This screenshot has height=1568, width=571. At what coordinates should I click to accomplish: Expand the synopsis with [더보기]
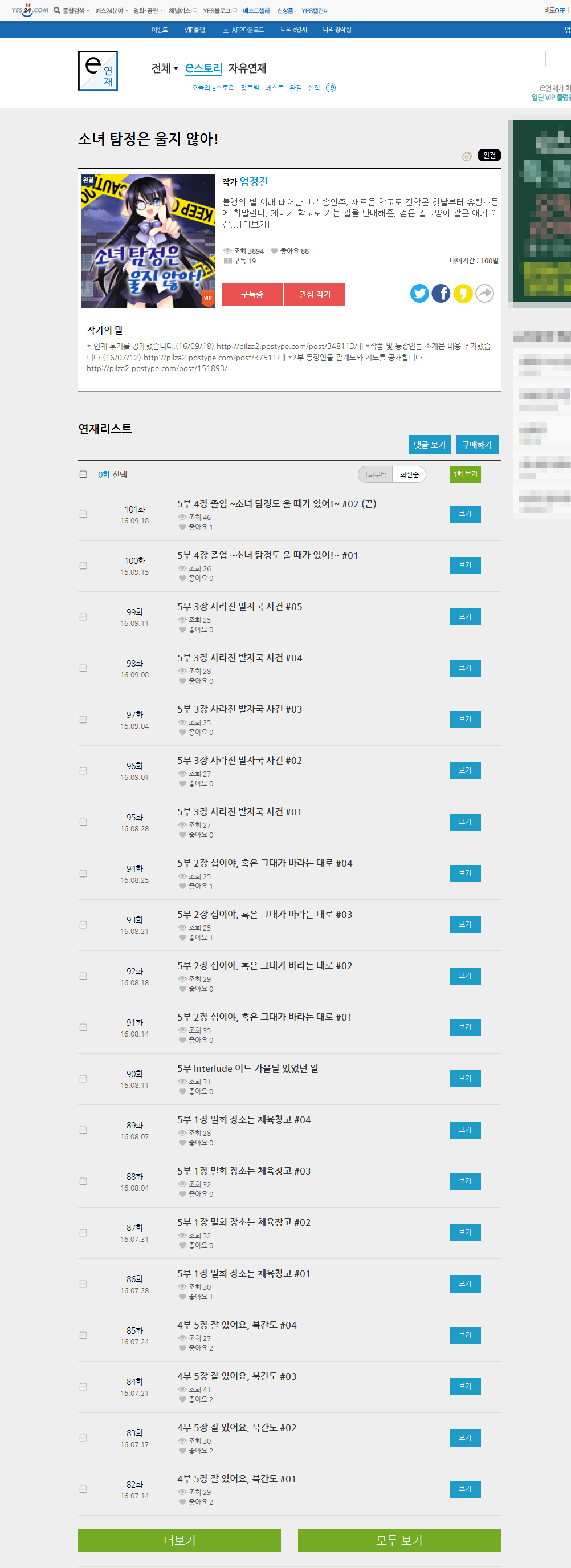pos(255,224)
